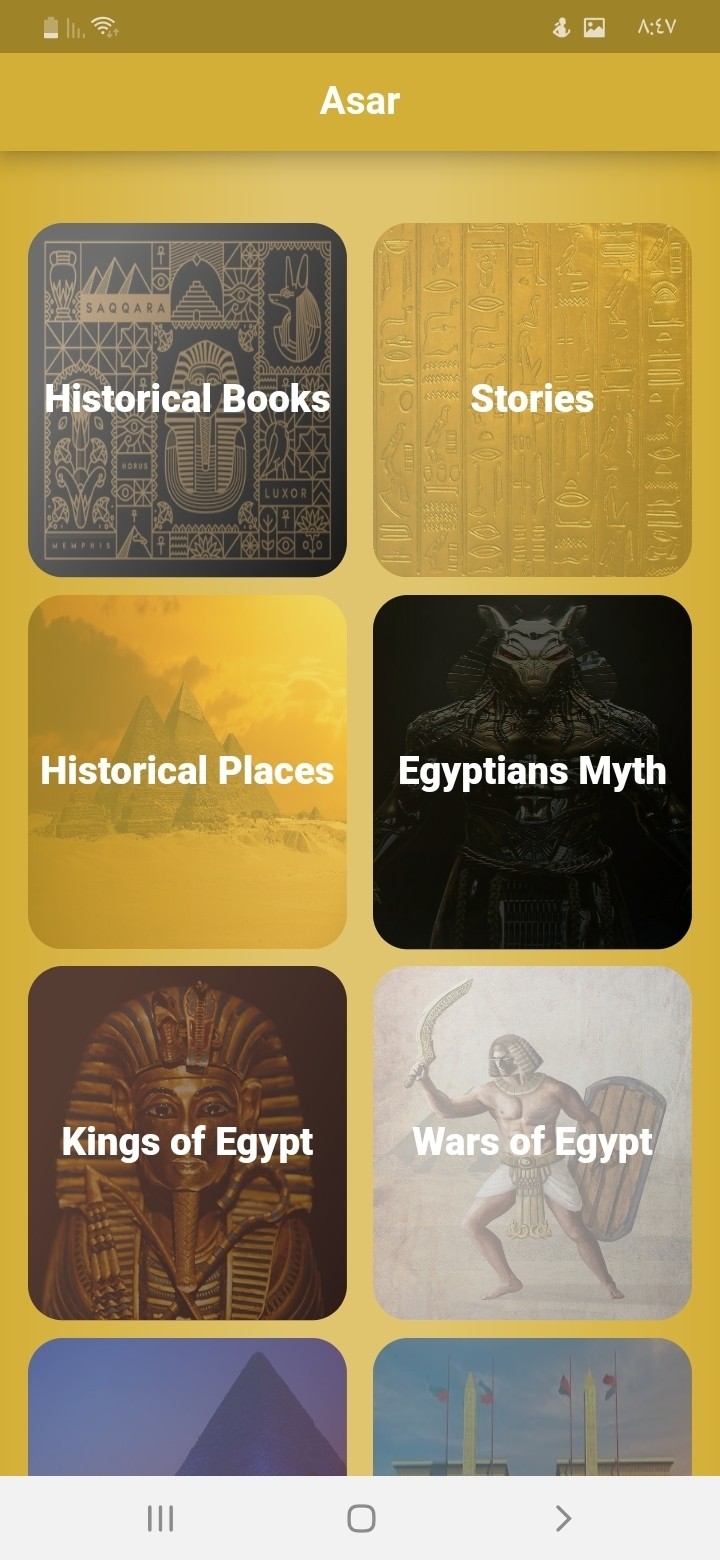The height and width of the screenshot is (1560, 720).
Task: Select the Historical Places tile
Action: (187, 771)
